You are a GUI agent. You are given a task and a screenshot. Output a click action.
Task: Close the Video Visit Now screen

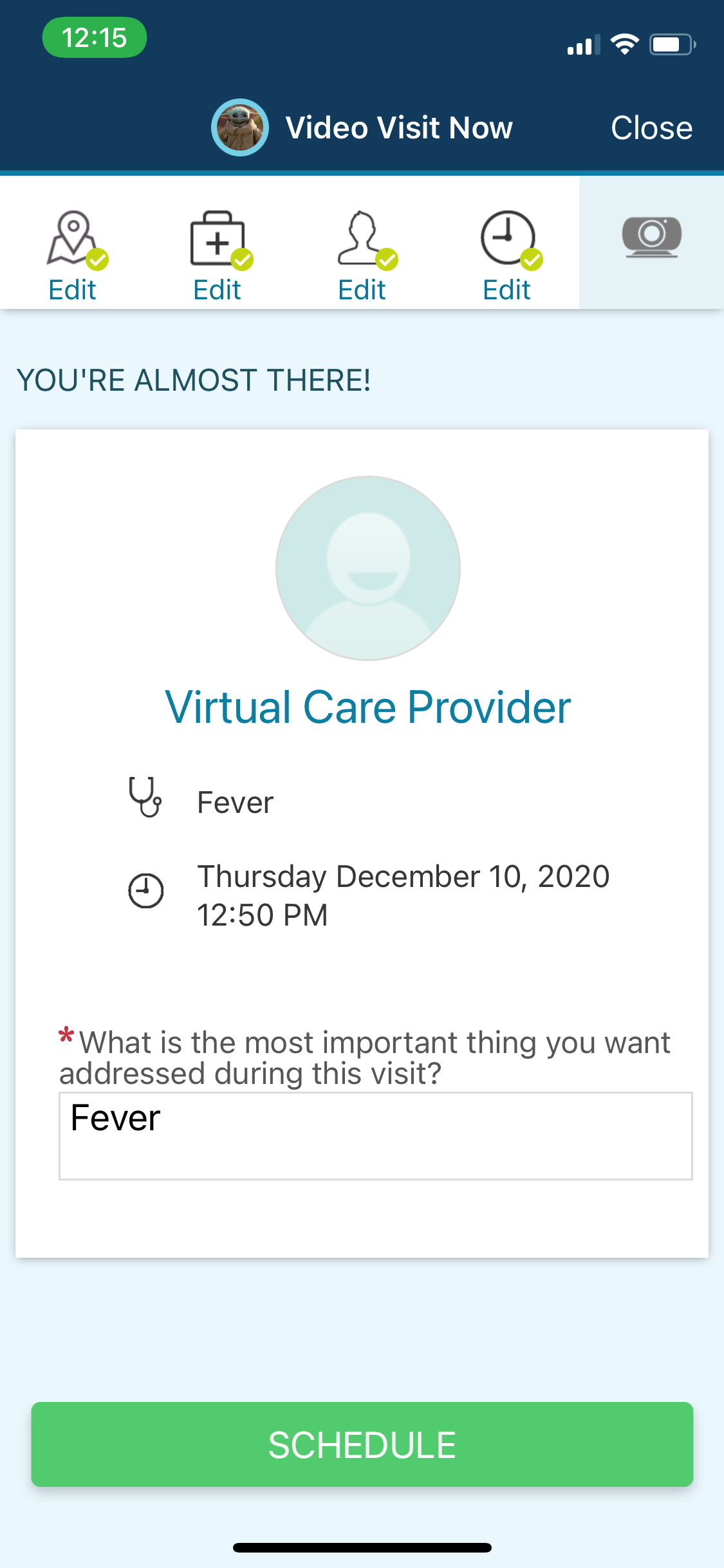(651, 127)
